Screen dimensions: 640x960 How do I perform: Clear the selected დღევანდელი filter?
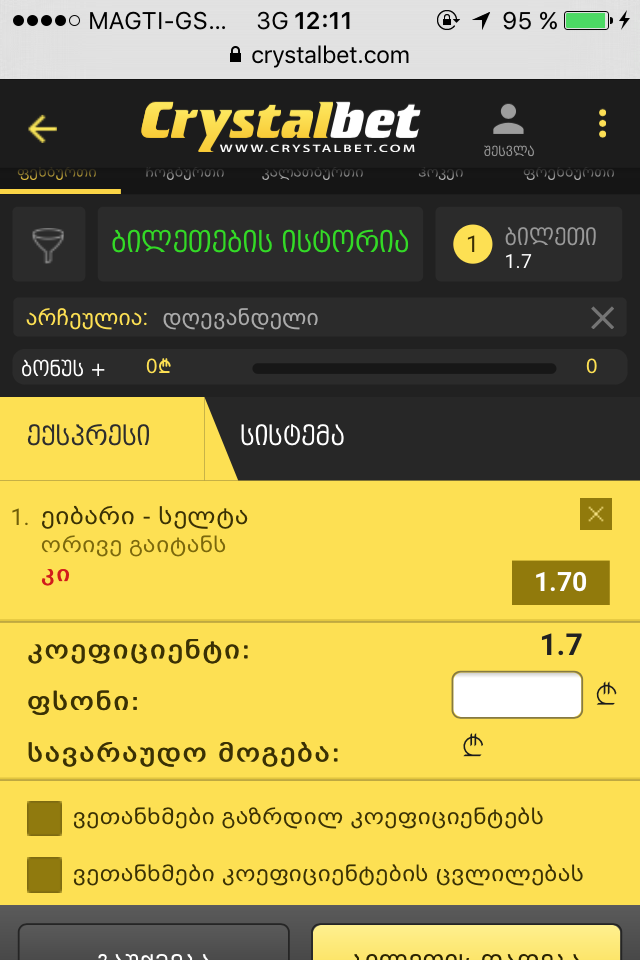pos(602,318)
